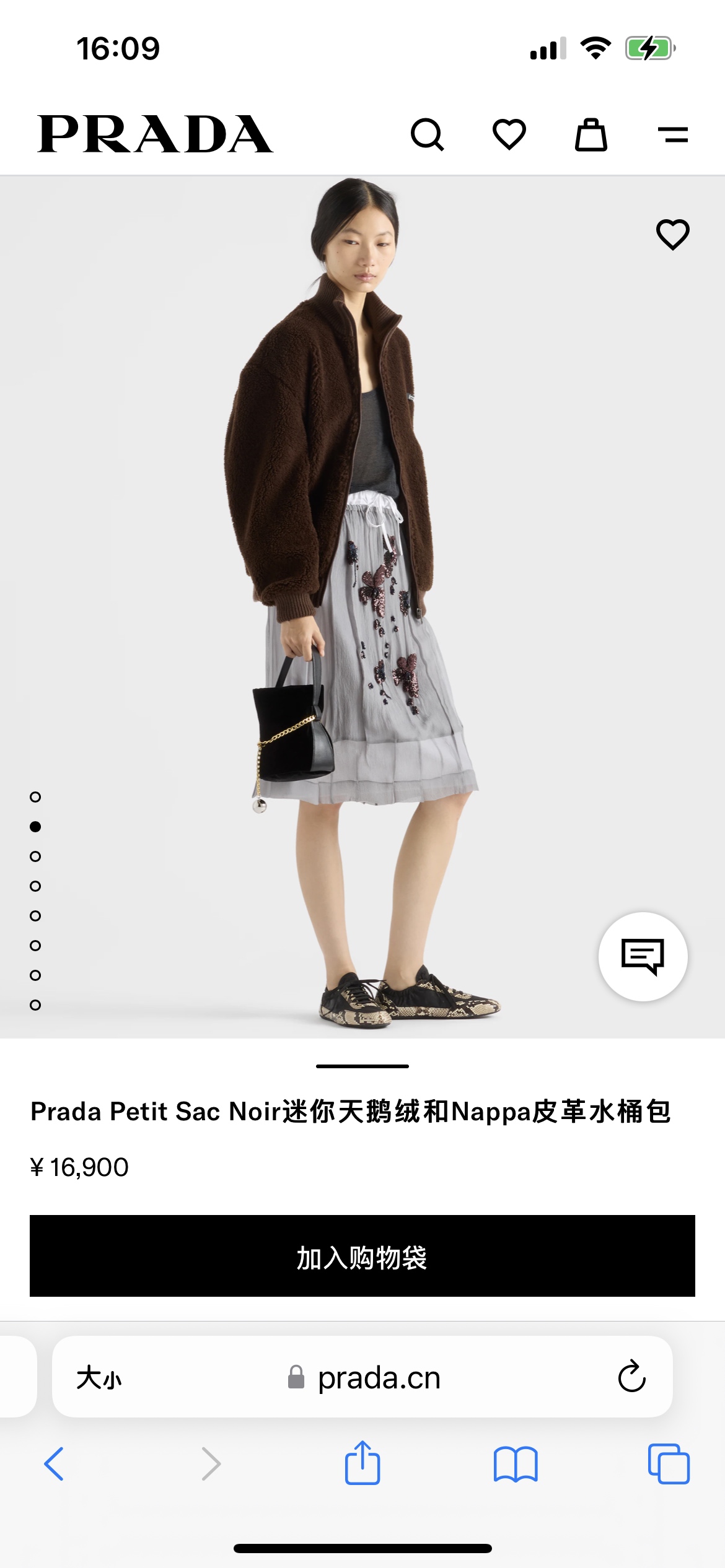Image resolution: width=725 pixels, height=1568 pixels.
Task: Jump to the first image indicator dot
Action: click(35, 797)
